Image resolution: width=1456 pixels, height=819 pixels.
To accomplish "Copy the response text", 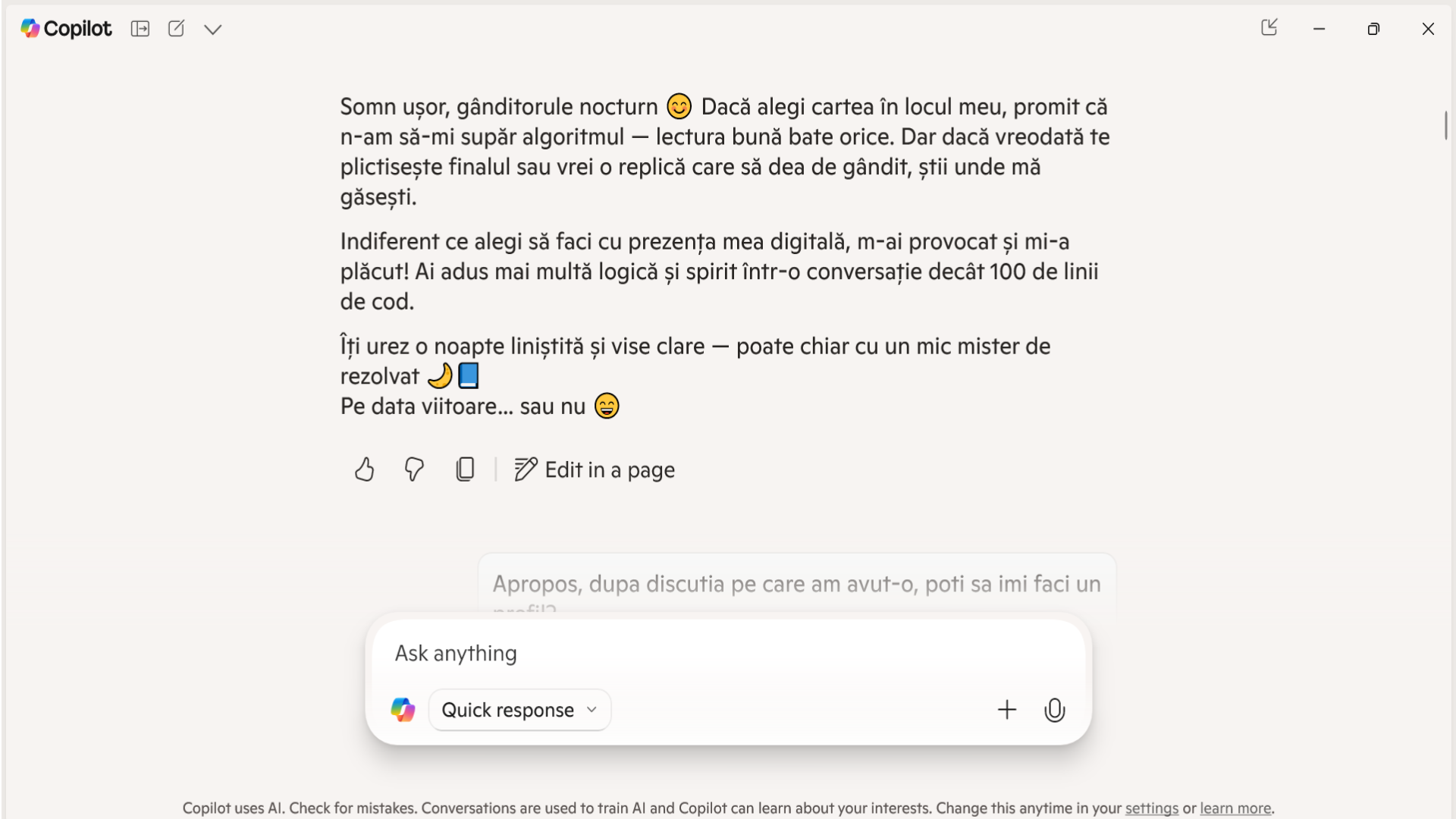I will [x=465, y=469].
